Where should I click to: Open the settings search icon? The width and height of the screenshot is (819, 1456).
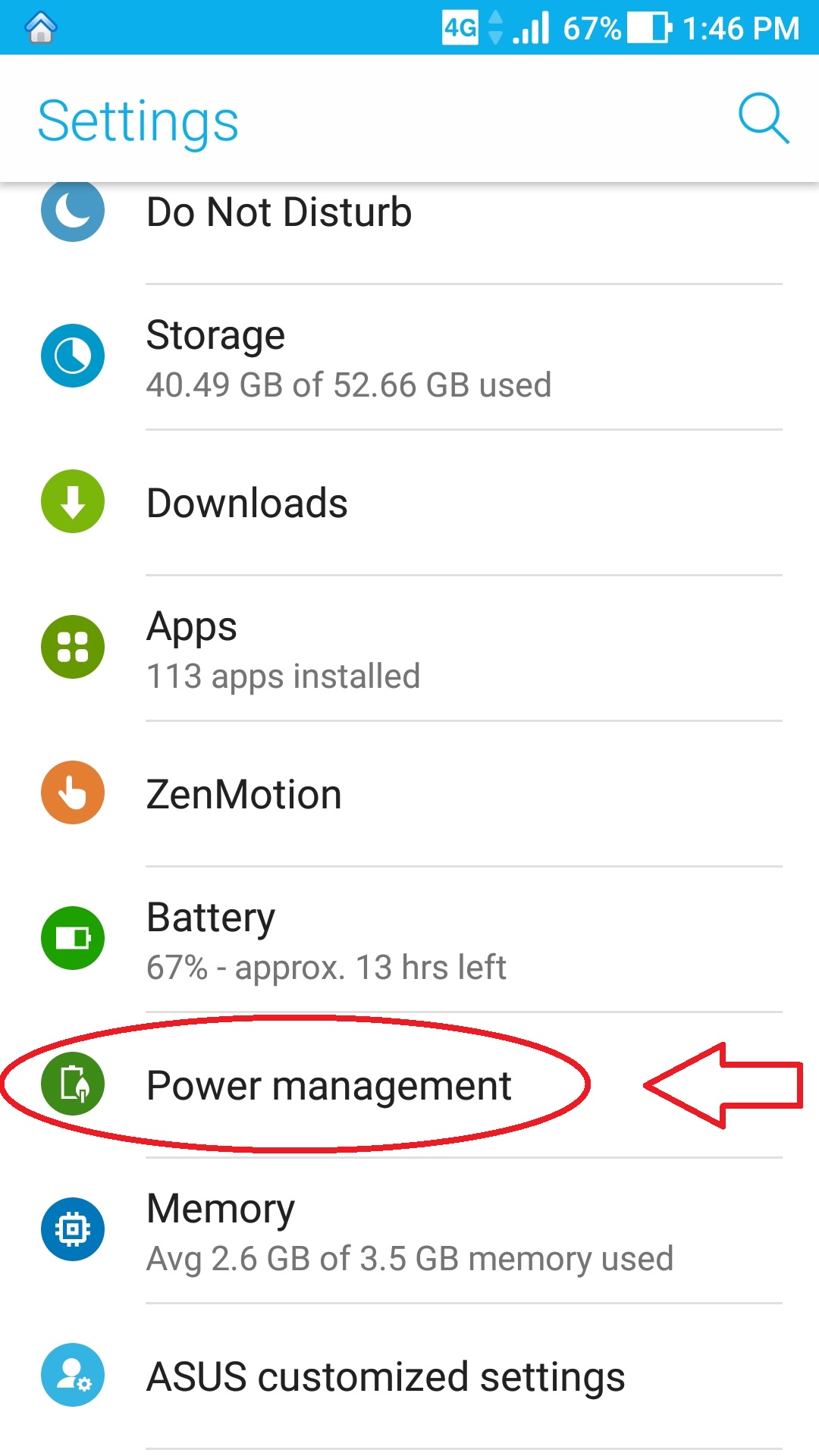tap(763, 119)
